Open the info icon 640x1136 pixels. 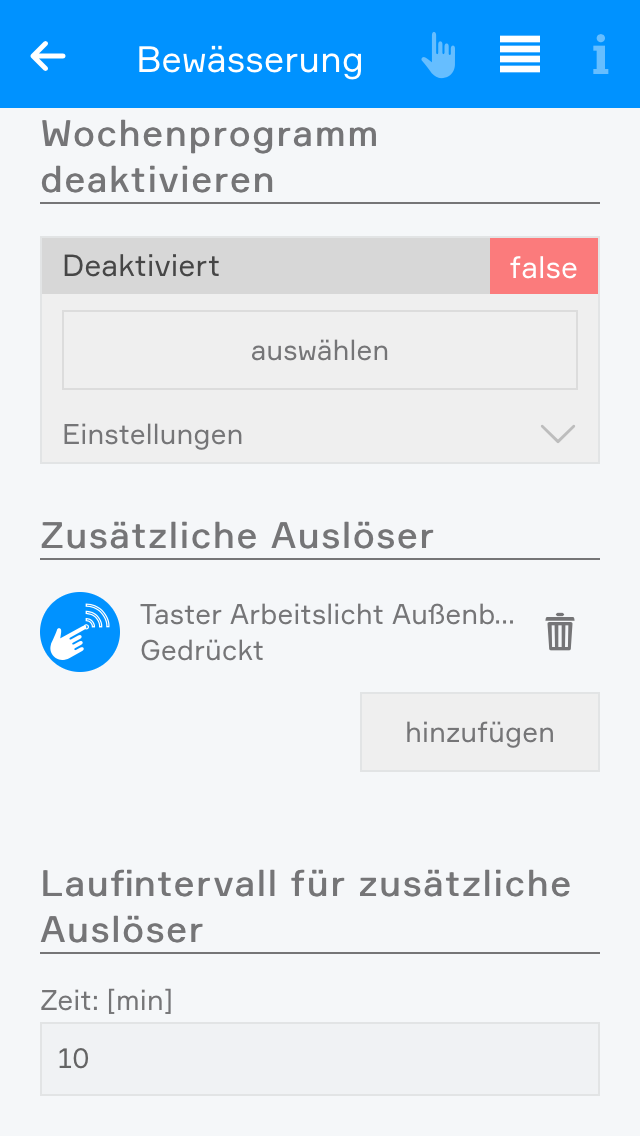tap(600, 56)
